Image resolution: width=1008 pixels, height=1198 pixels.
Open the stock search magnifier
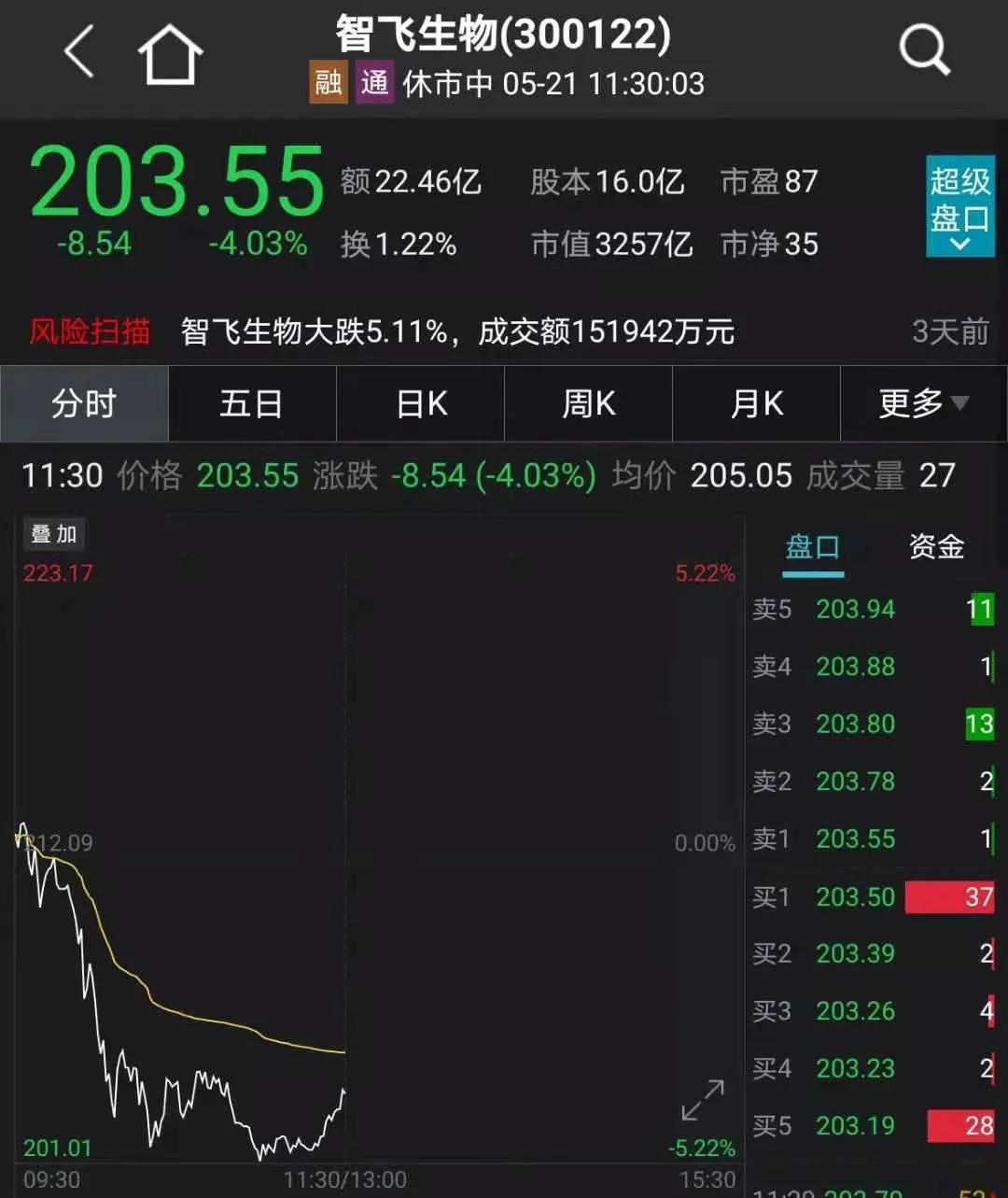pyautogui.click(x=923, y=50)
